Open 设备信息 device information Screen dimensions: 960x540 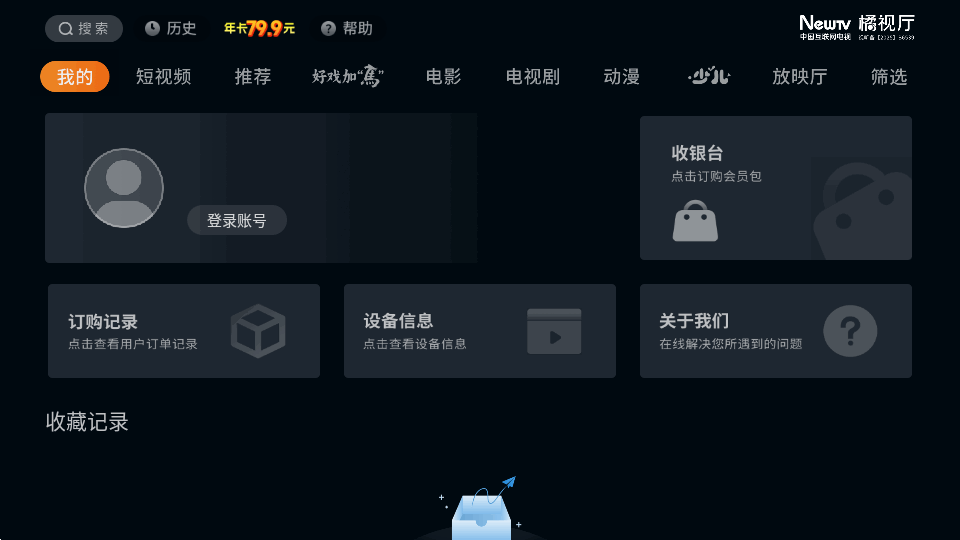479,331
